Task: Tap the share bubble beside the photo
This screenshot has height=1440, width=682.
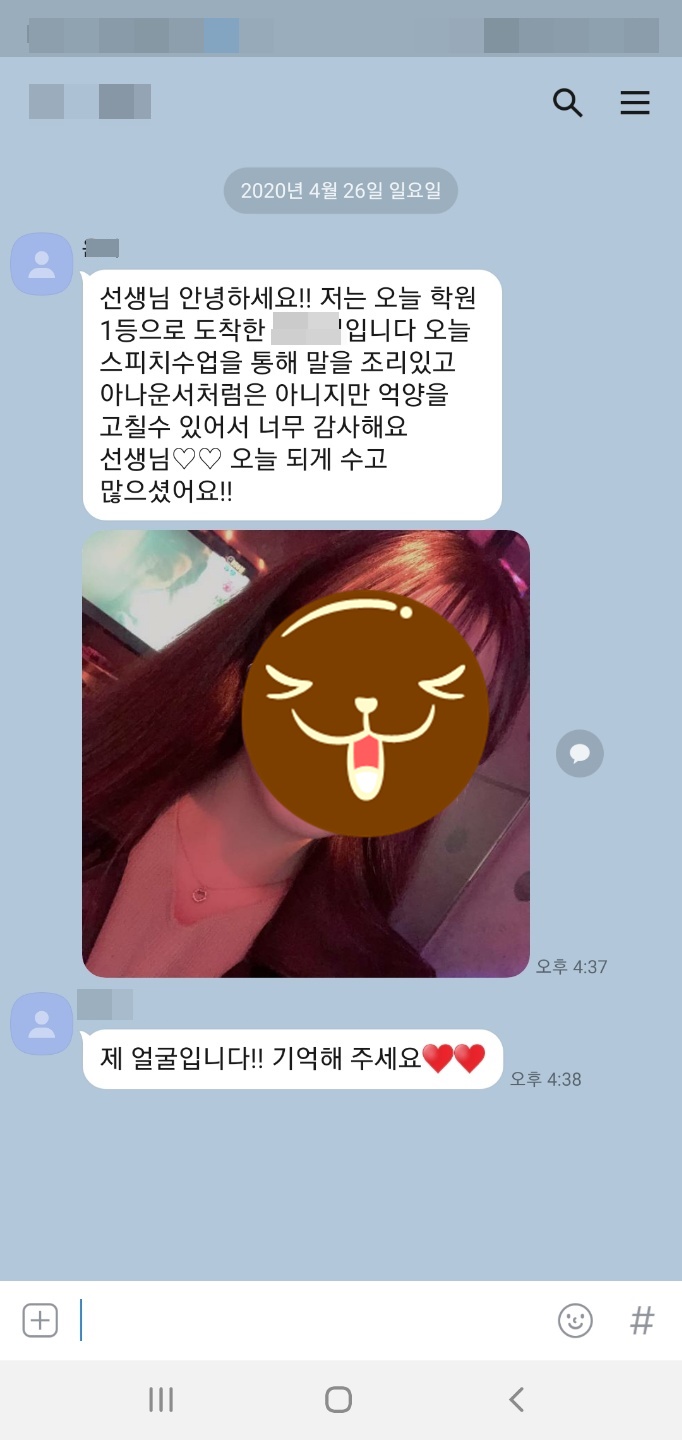Action: [580, 753]
